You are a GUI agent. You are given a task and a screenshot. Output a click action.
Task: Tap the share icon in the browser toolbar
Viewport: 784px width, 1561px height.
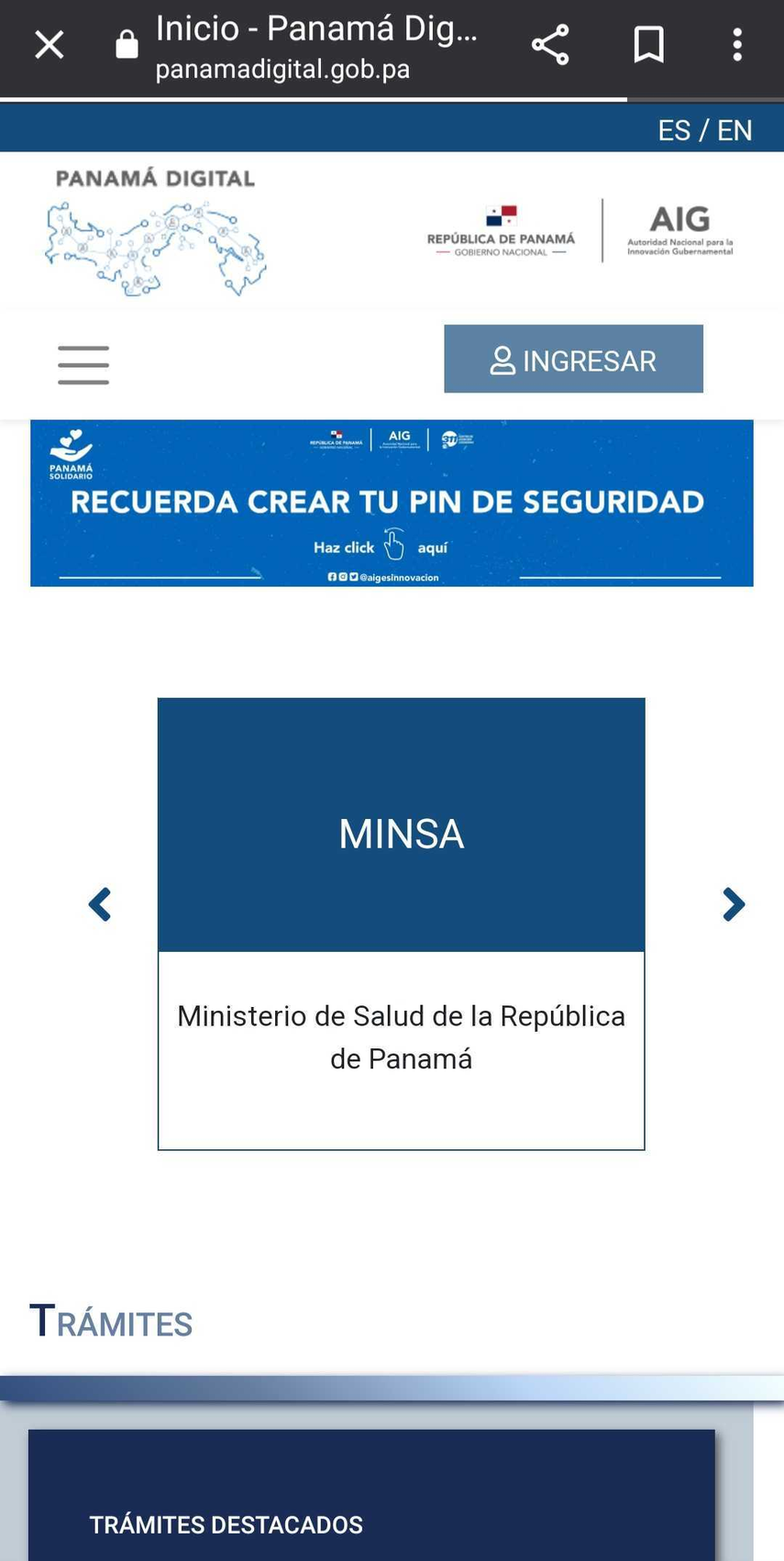549,44
